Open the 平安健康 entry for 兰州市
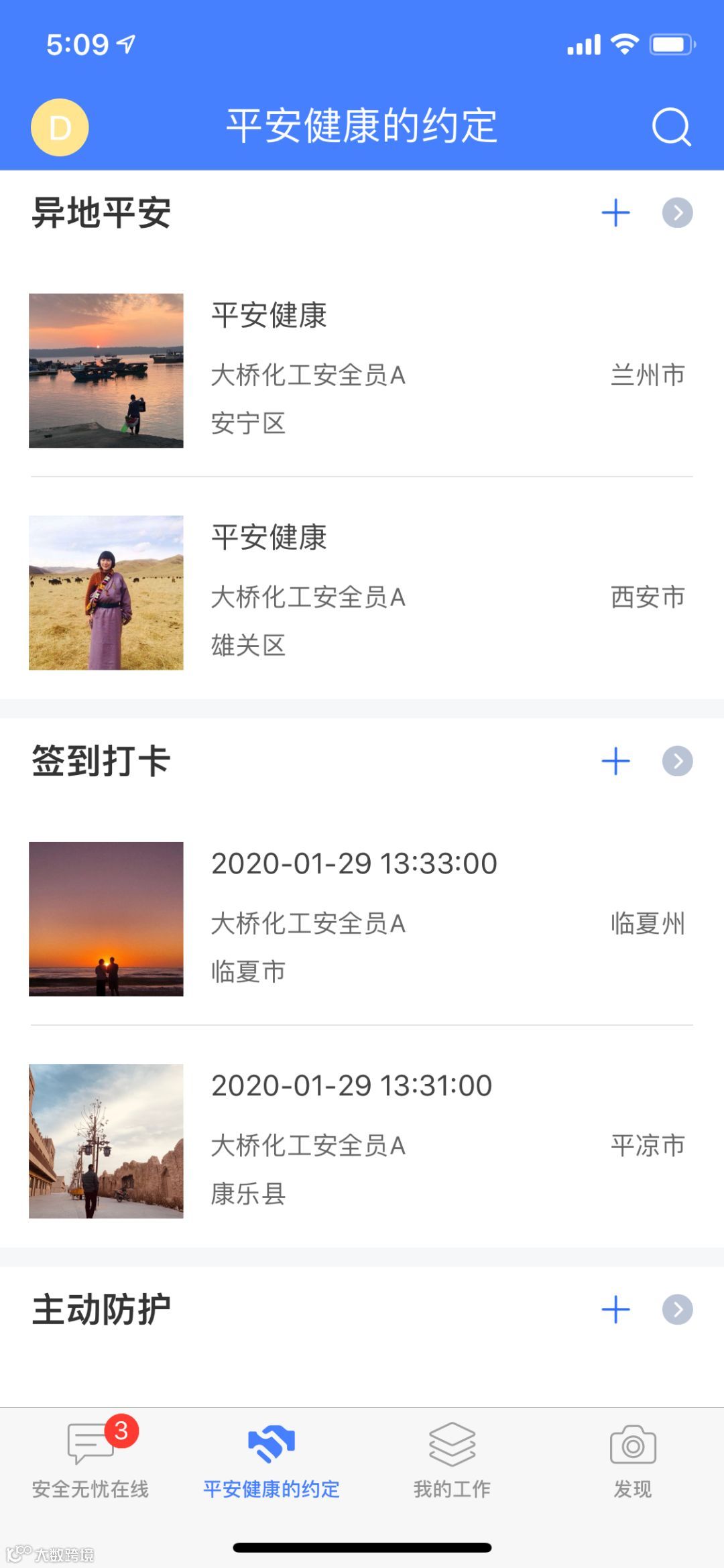 (361, 370)
